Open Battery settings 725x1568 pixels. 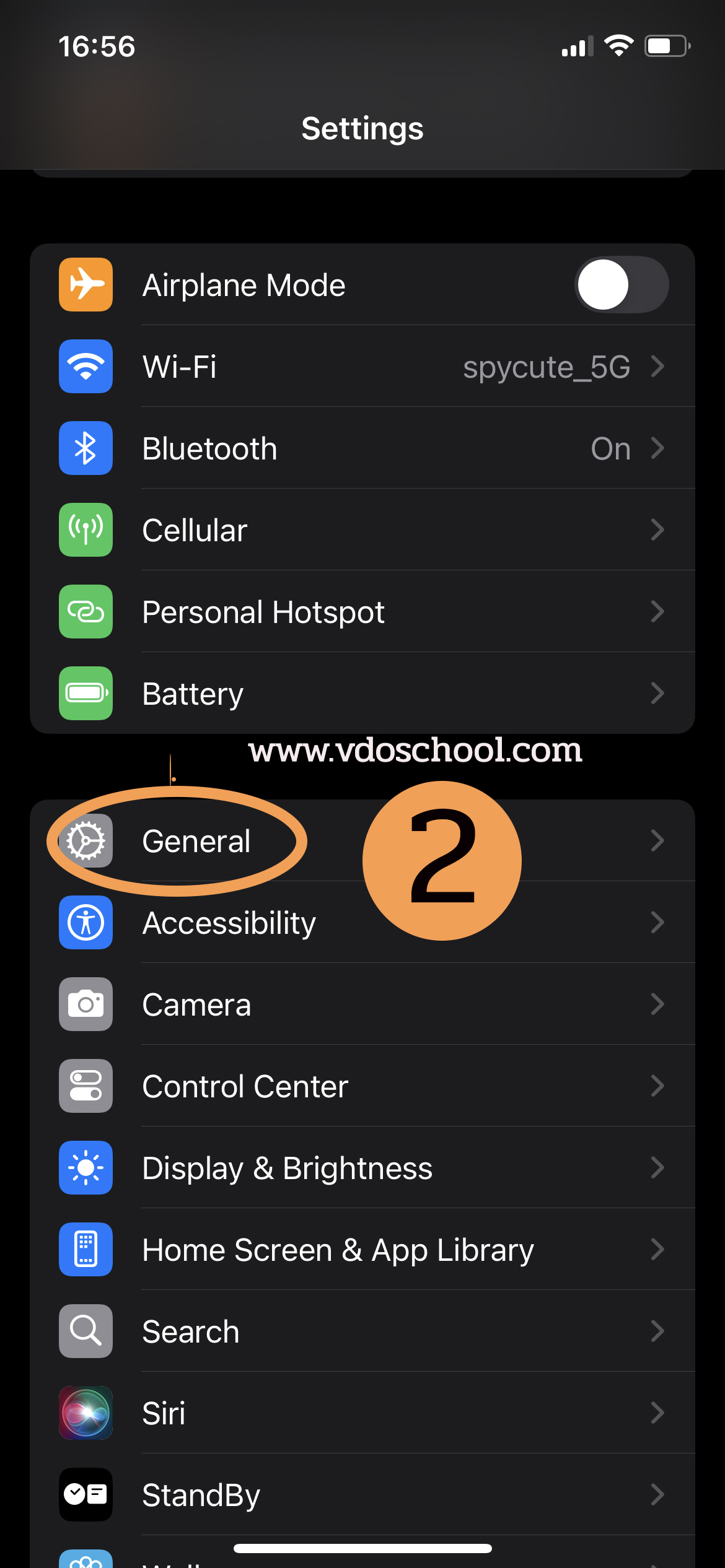coord(362,693)
